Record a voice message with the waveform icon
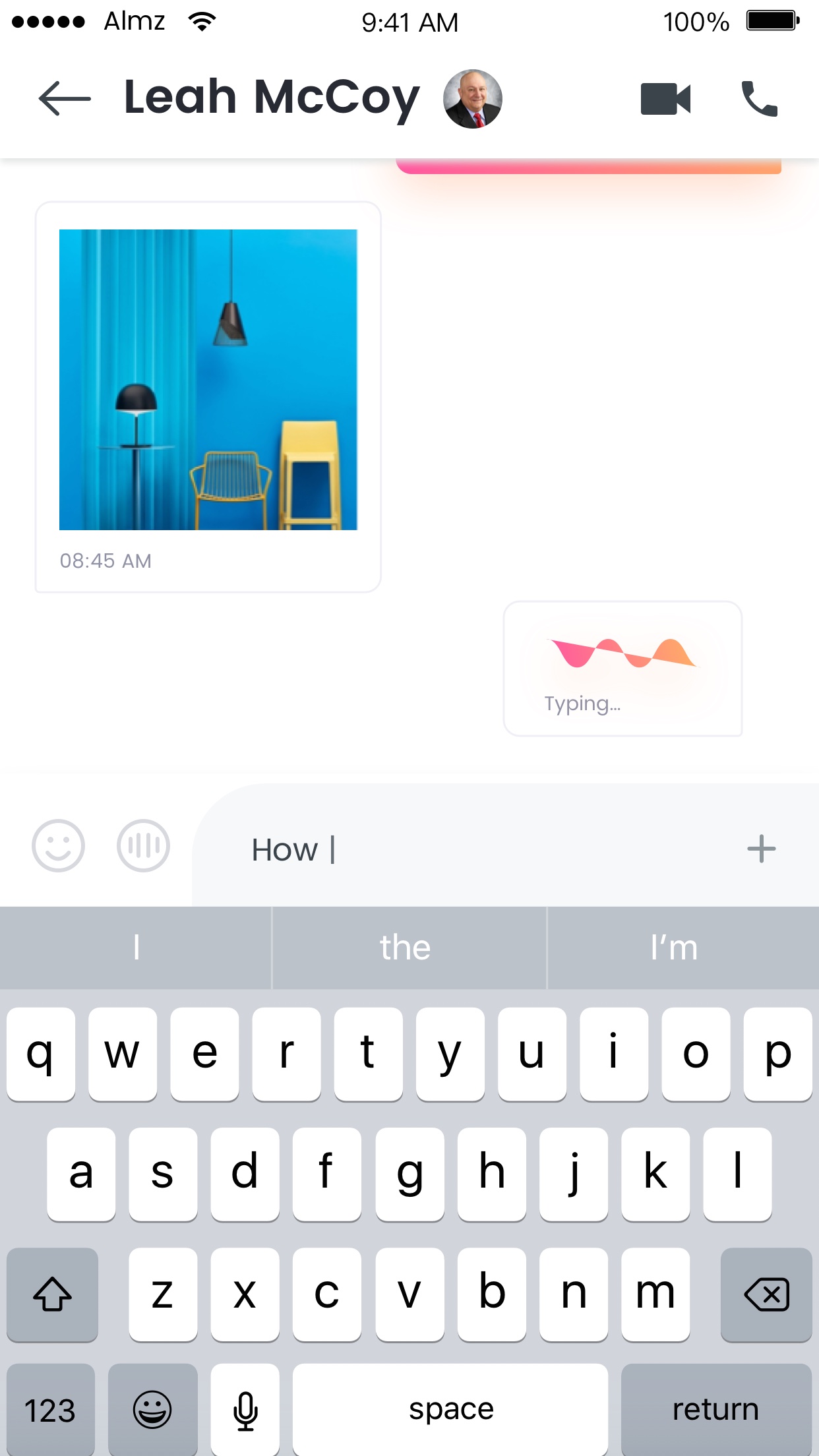The width and height of the screenshot is (819, 1456). [143, 846]
